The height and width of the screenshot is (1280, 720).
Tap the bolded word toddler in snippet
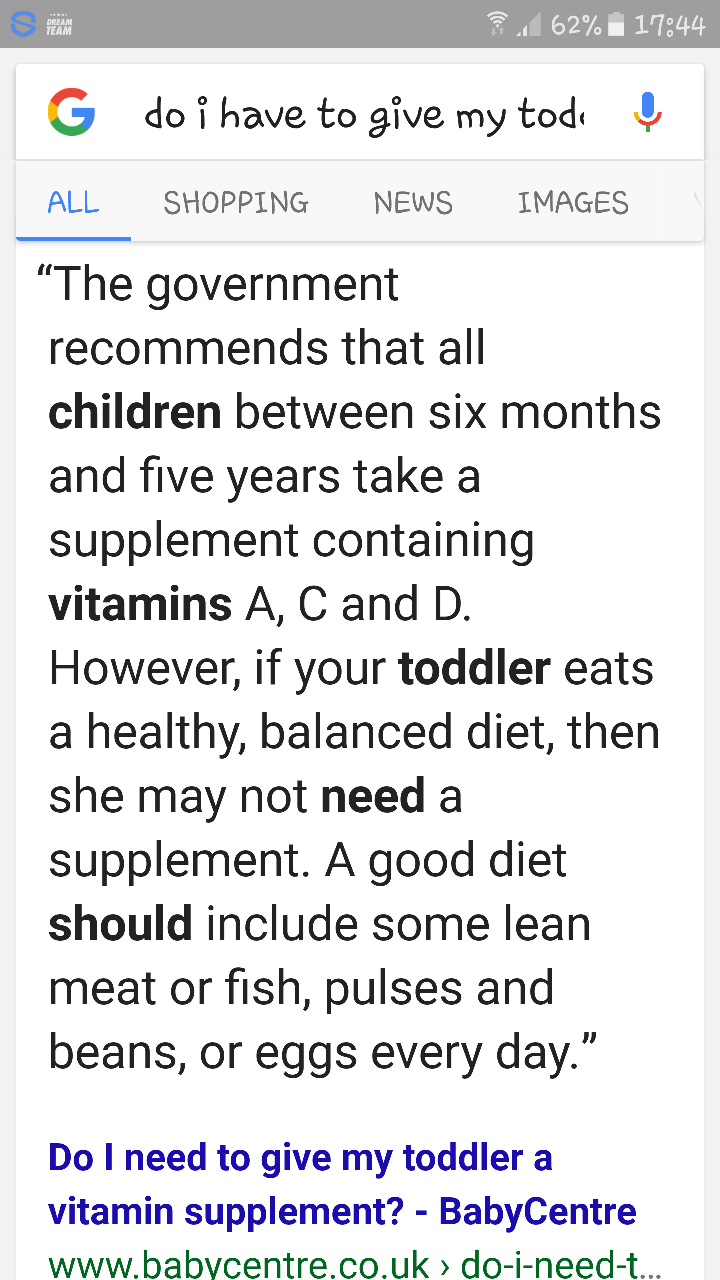(x=474, y=667)
